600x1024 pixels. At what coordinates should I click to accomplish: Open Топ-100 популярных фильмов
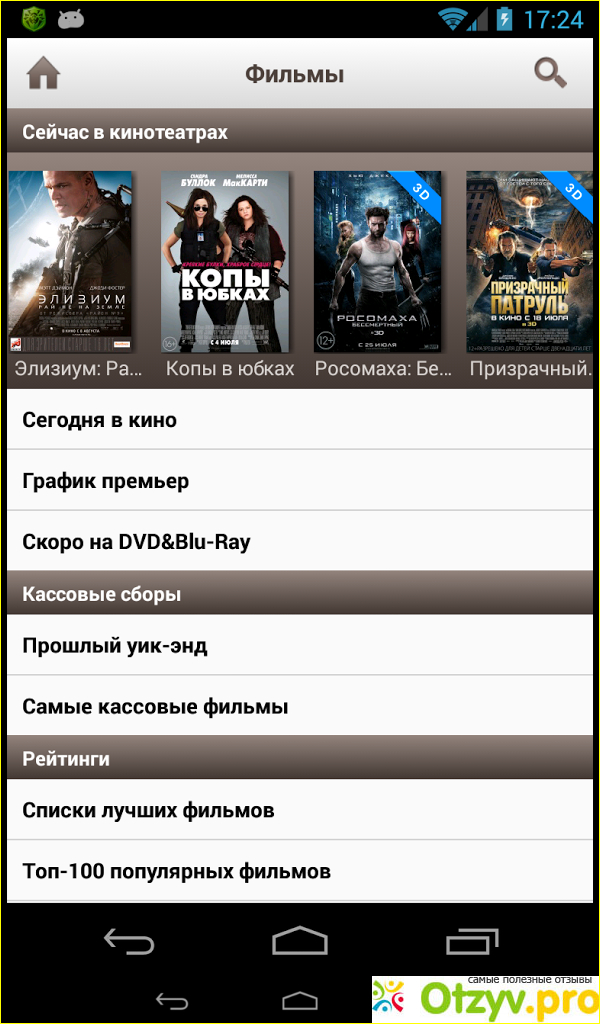(300, 871)
